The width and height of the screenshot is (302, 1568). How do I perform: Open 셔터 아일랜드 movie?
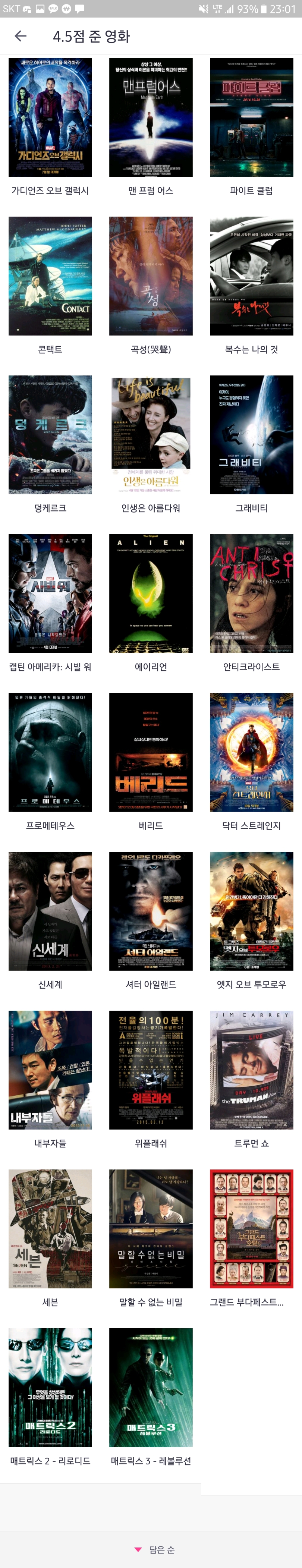tap(150, 911)
